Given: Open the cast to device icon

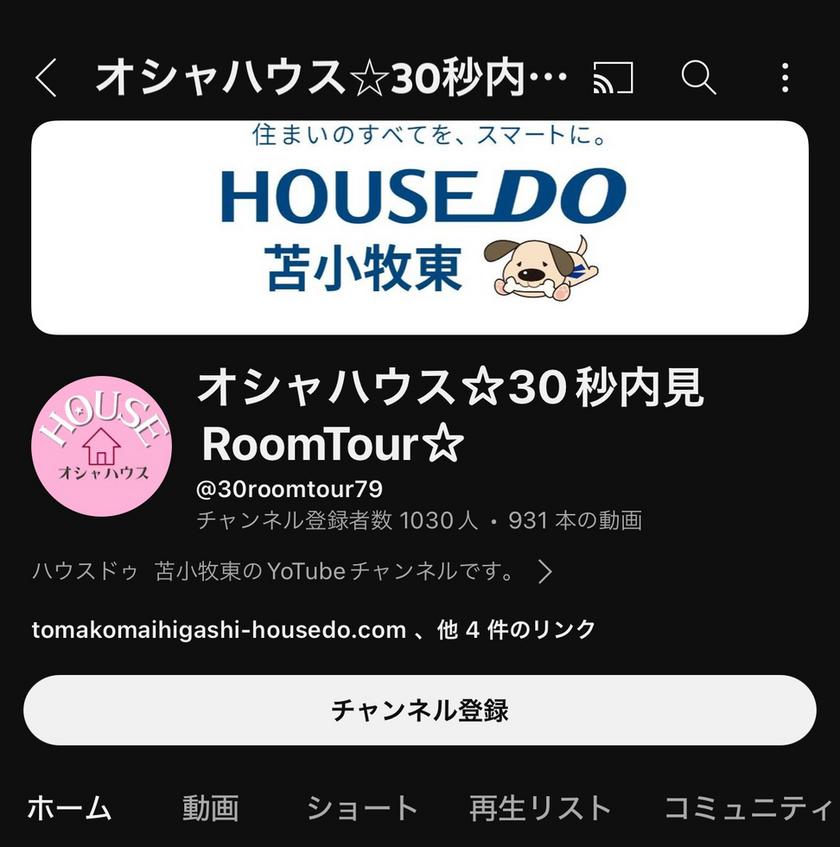Looking at the screenshot, I should [x=613, y=78].
